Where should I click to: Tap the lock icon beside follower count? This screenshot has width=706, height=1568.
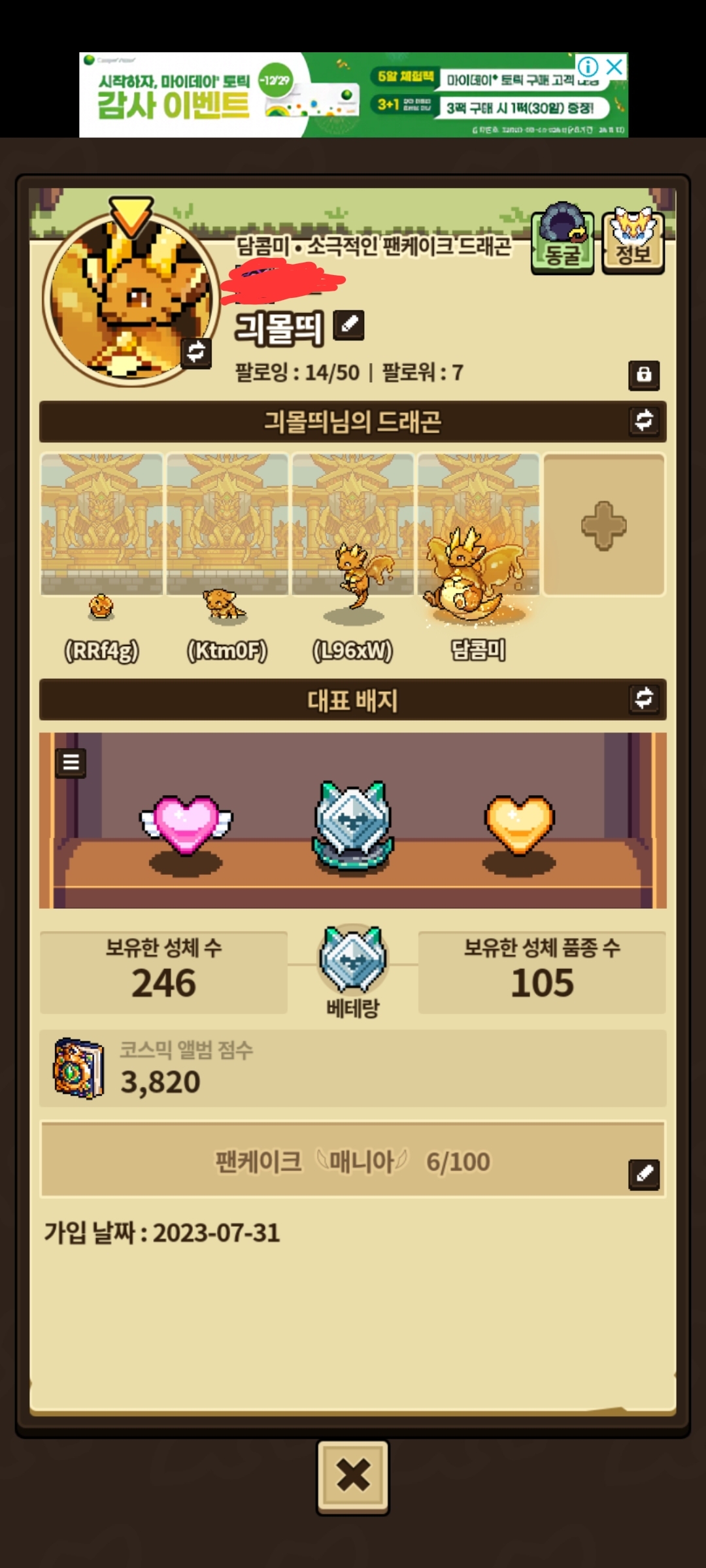point(644,375)
